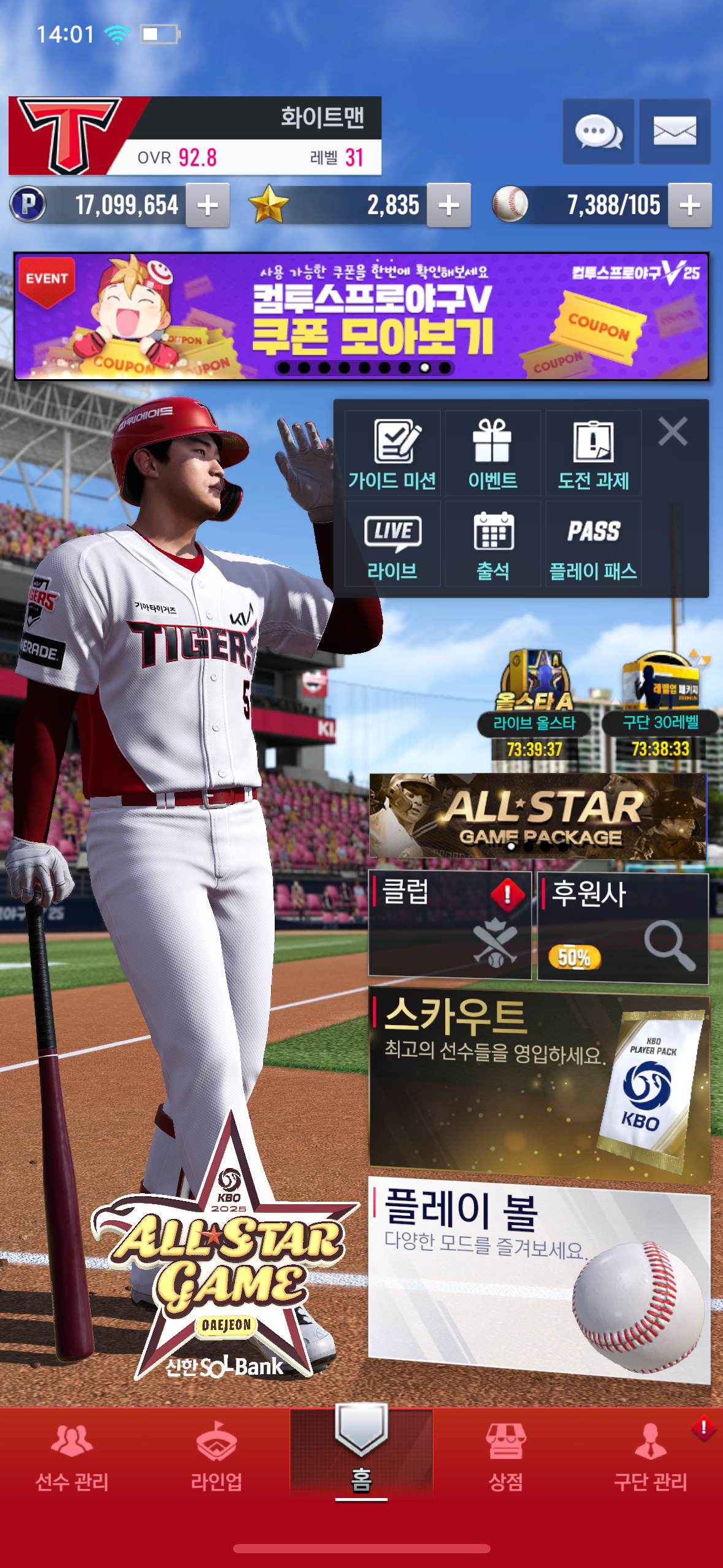Open the 후원사 sponsor card
The width and height of the screenshot is (723, 1568).
pos(622,928)
